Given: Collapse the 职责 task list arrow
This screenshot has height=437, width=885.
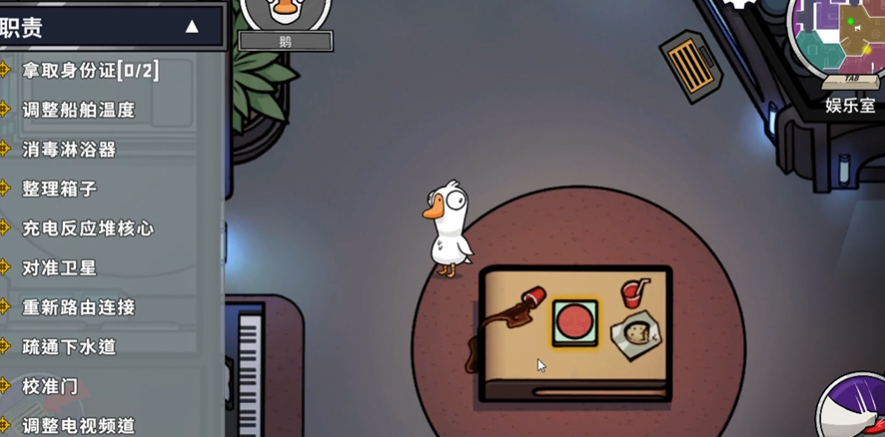Looking at the screenshot, I should coord(192,27).
